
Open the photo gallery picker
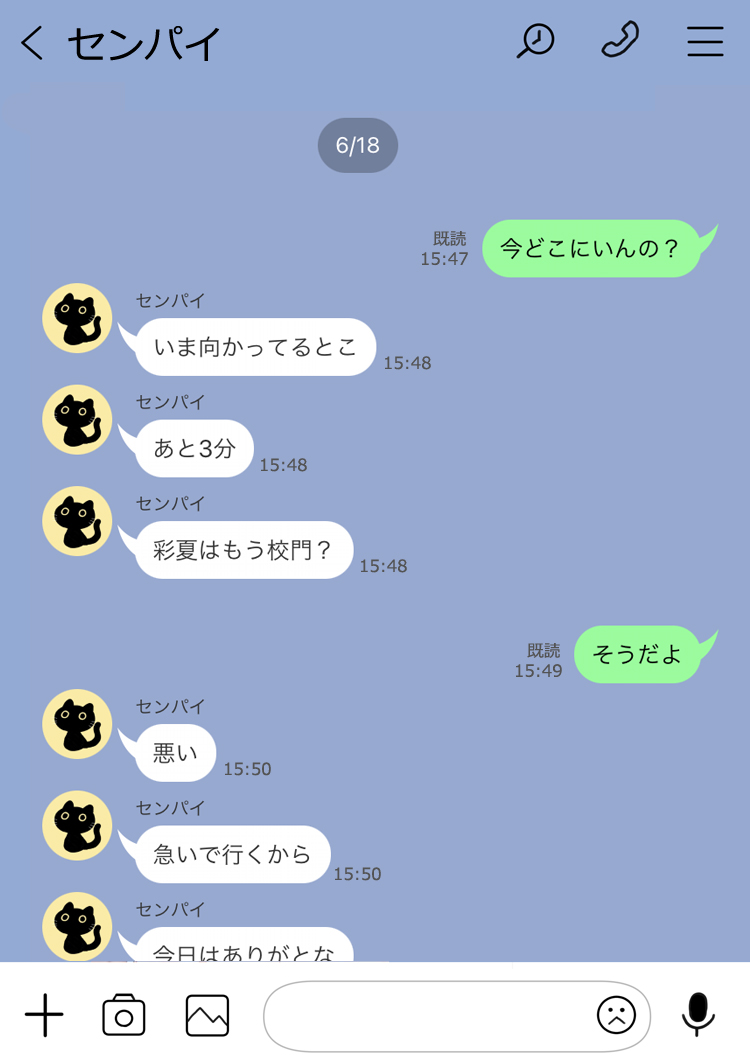[207, 1015]
